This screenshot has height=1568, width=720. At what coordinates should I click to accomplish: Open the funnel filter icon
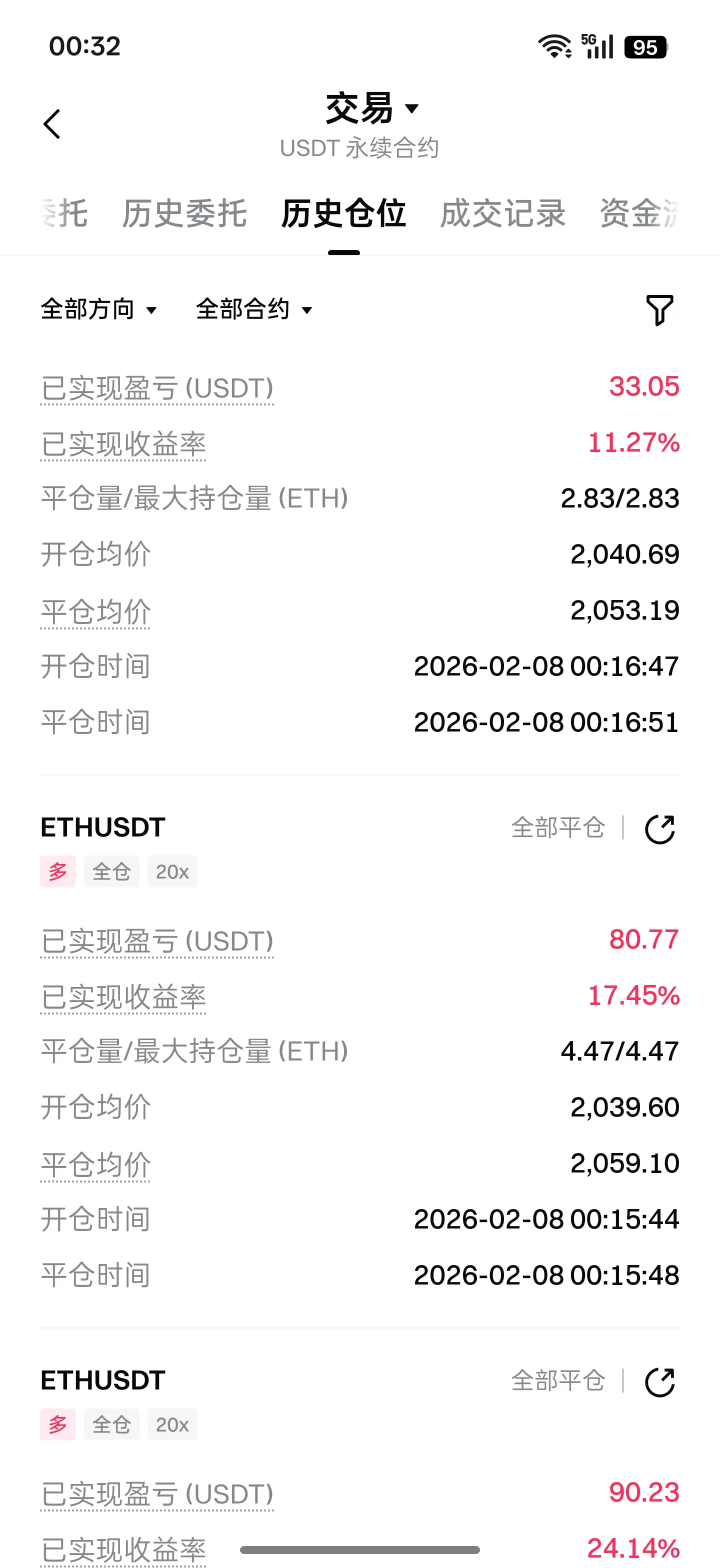659,310
